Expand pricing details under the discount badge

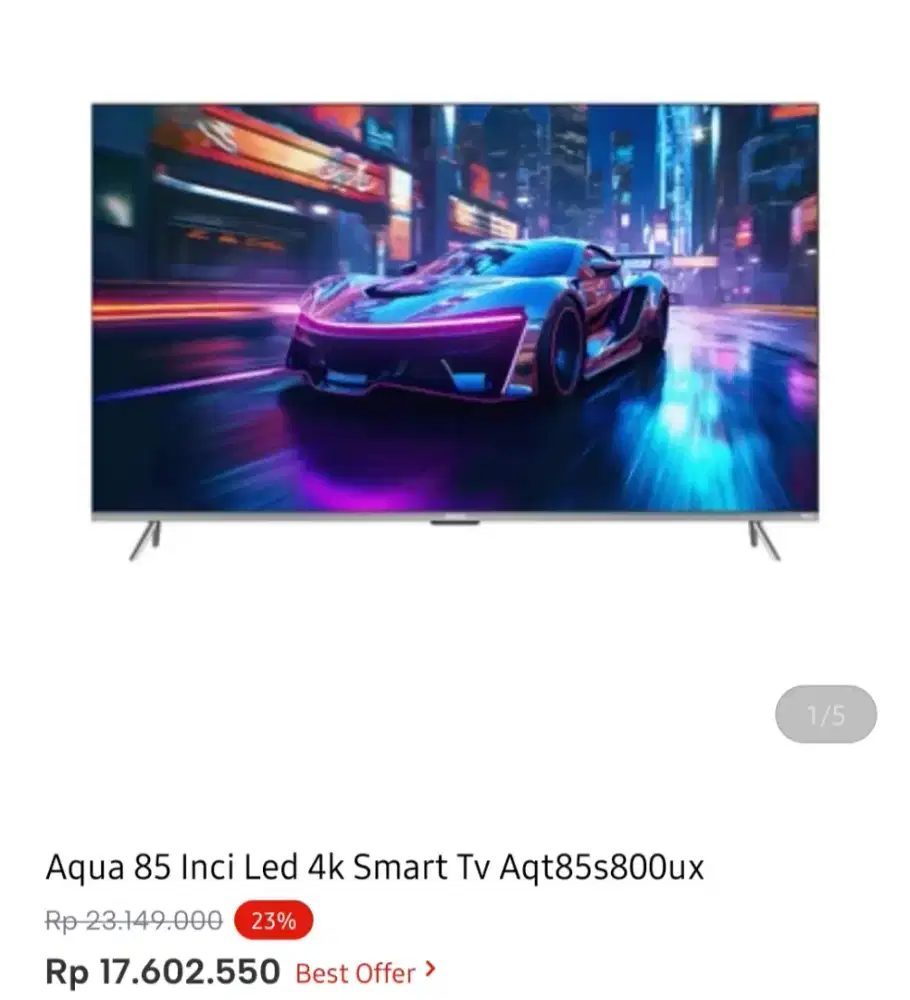(x=272, y=920)
